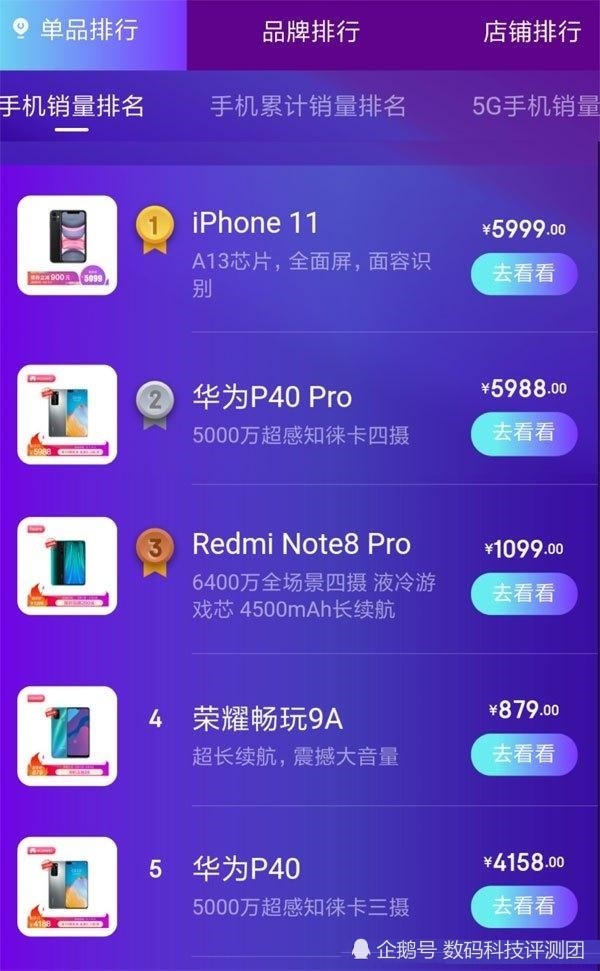Switch to the 店铺排行 tab
600x971 pixels.
(531, 32)
